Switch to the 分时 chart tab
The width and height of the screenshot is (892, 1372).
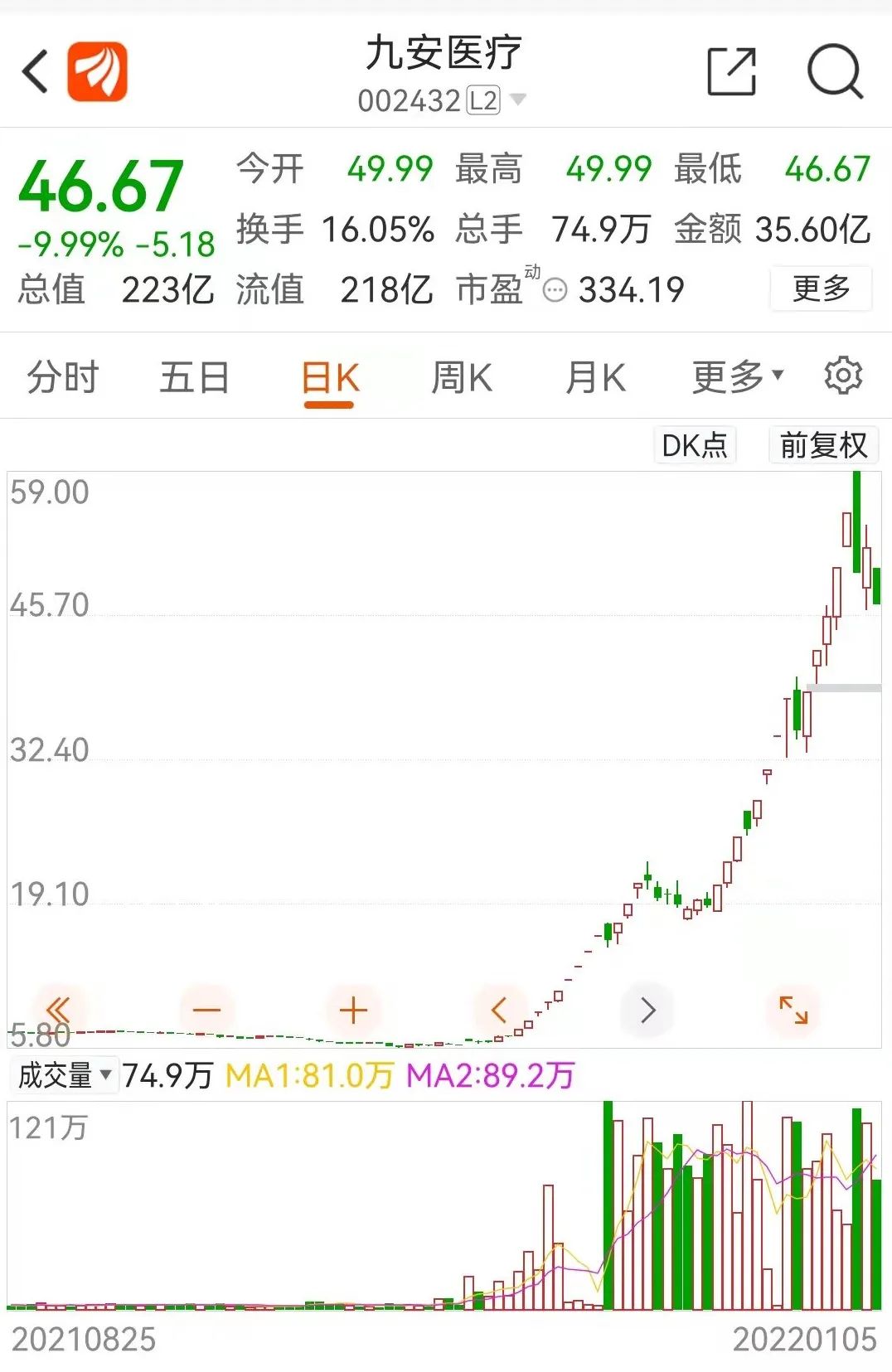coord(62,378)
